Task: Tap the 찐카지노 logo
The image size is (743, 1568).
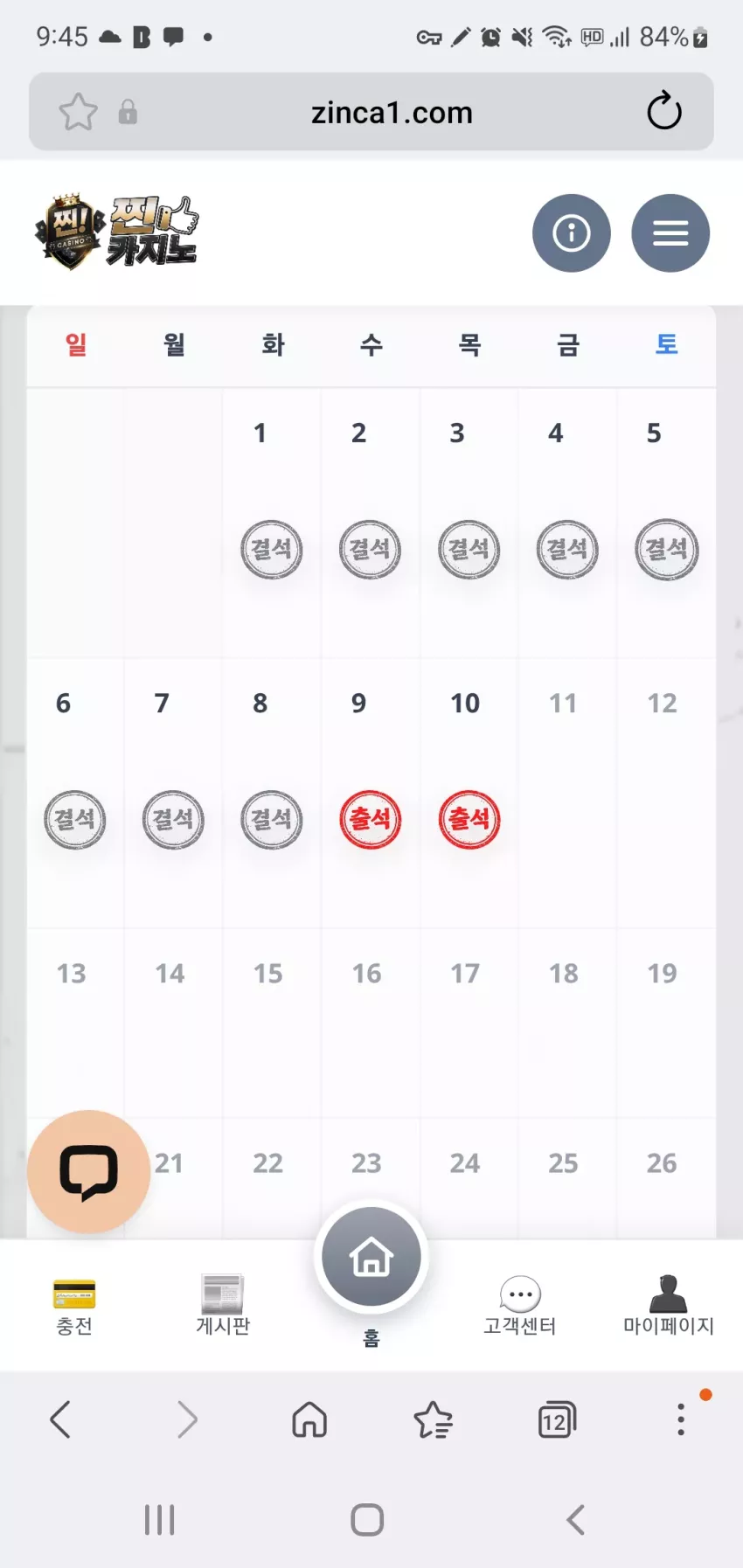Action: [x=117, y=232]
